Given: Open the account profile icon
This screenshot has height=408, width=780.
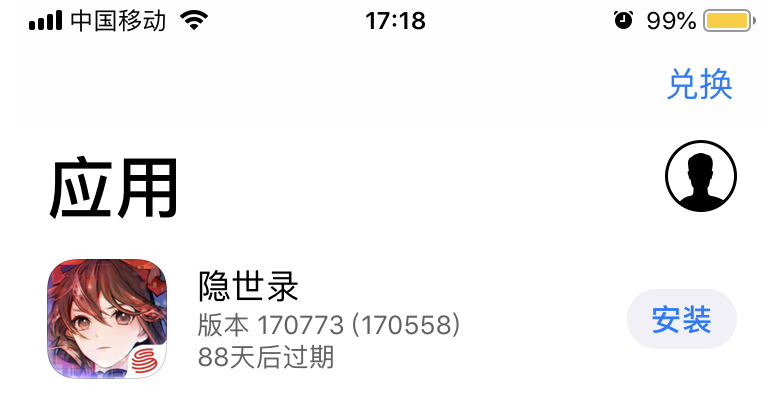Looking at the screenshot, I should coord(700,177).
